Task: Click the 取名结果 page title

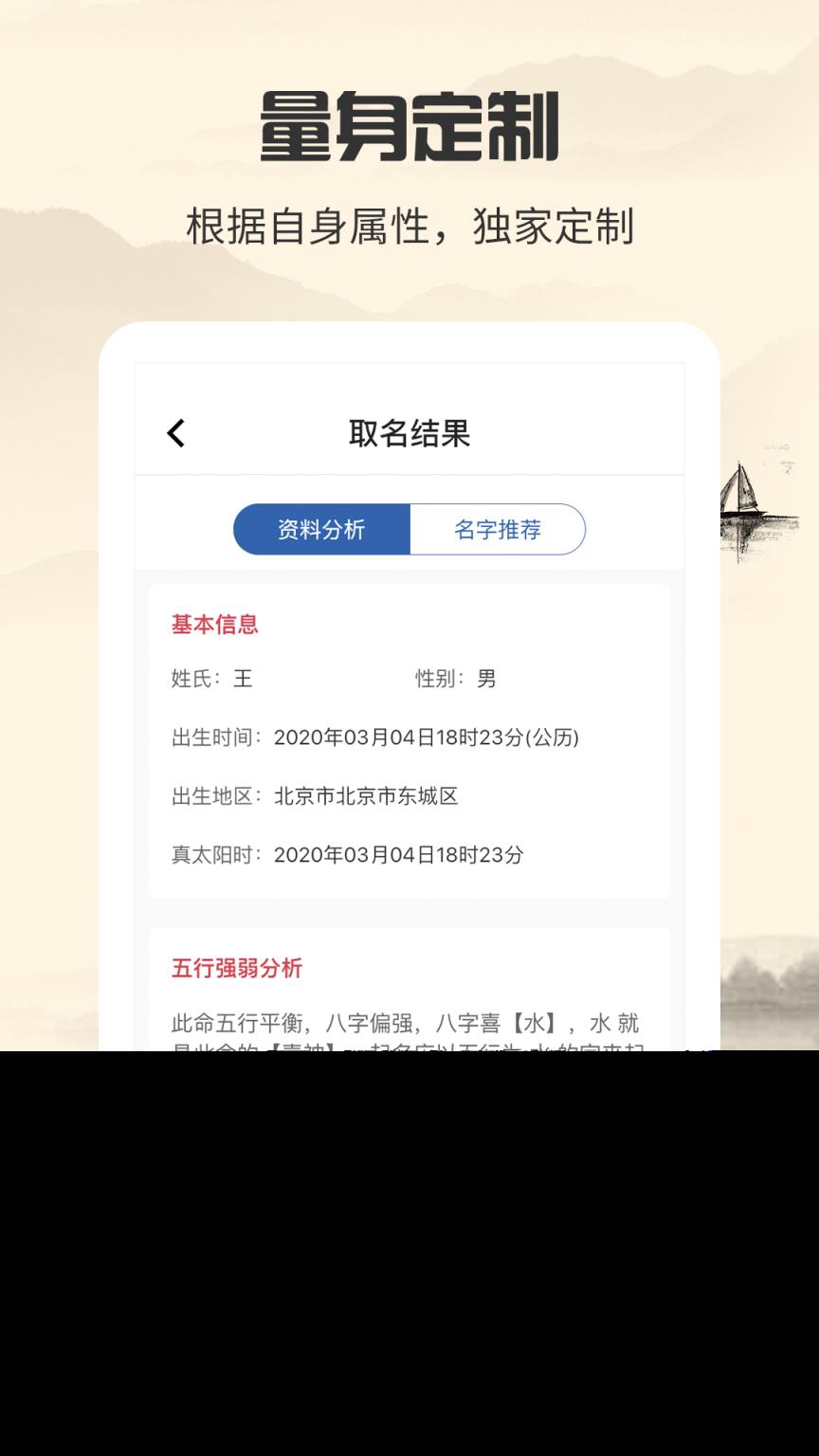Action: (409, 432)
